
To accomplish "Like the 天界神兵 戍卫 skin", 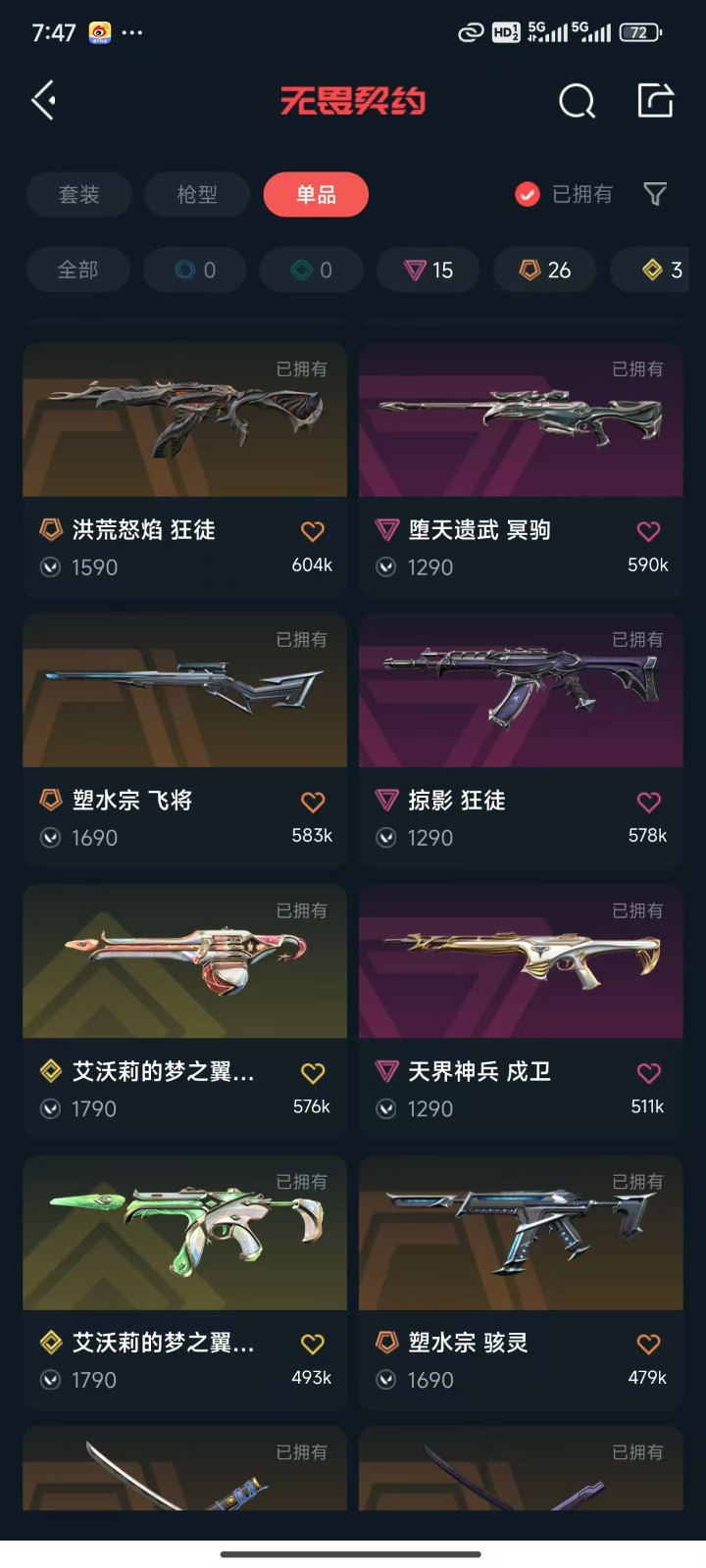I will [648, 1072].
